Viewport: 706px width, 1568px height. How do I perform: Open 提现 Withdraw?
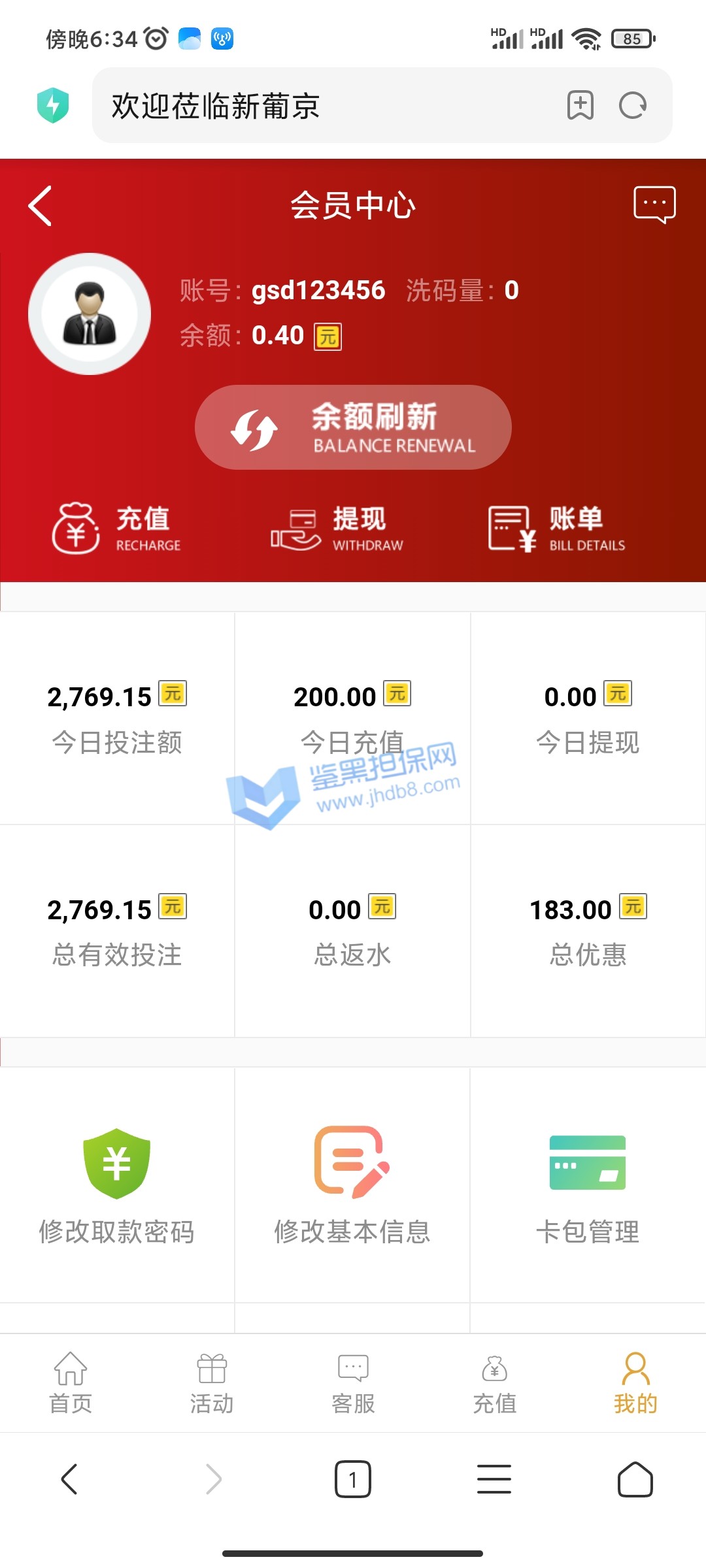click(x=338, y=528)
